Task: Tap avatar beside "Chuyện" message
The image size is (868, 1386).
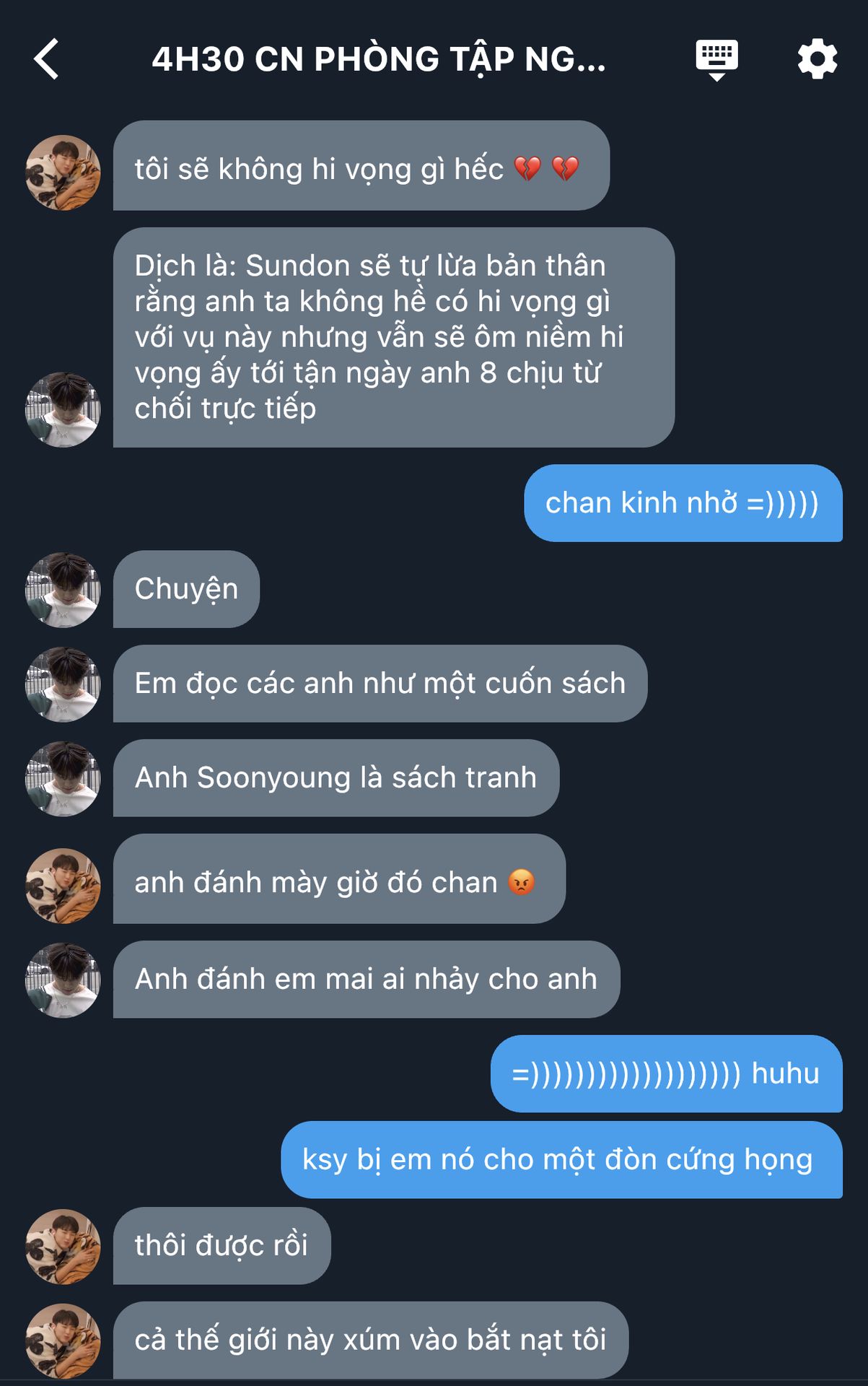Action: [x=63, y=590]
